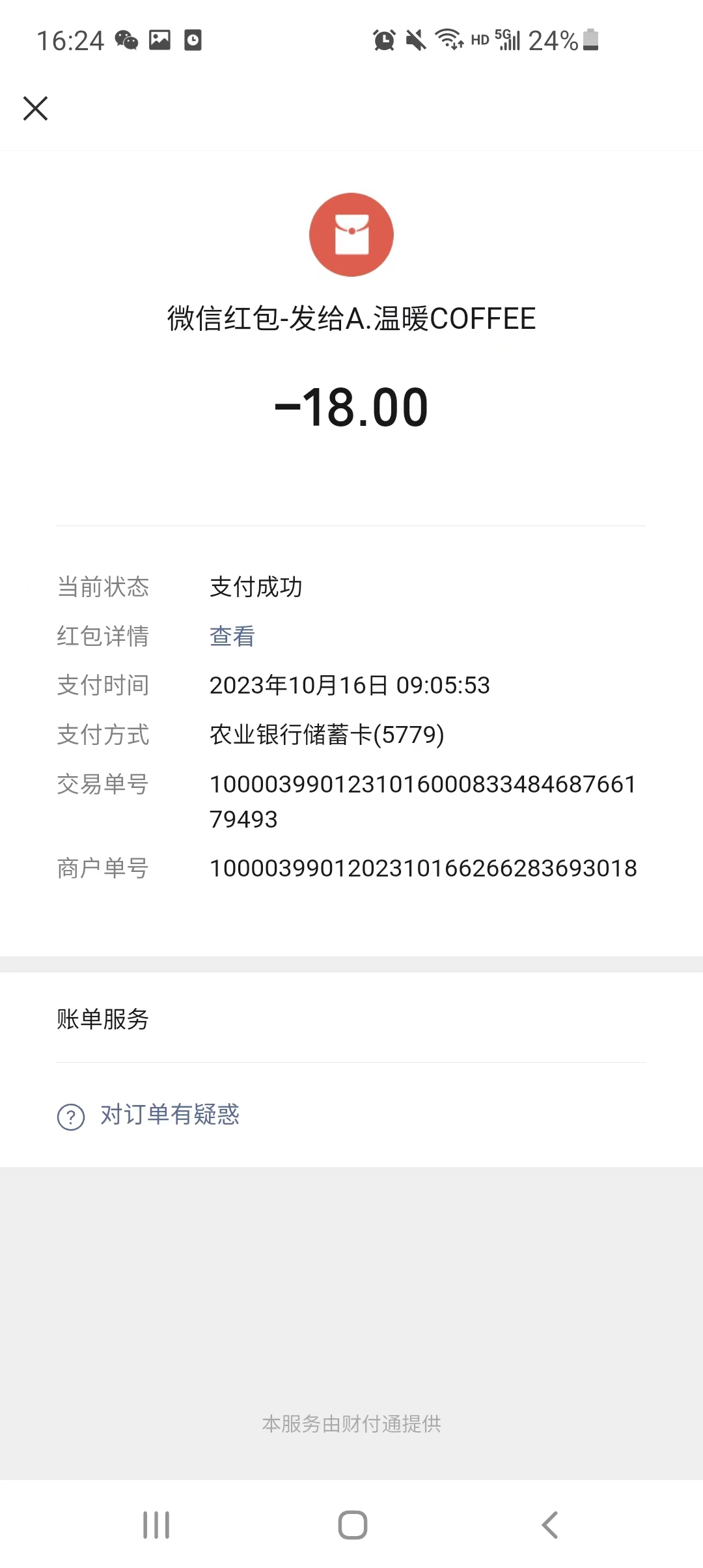
Task: Go back using system navigation
Action: click(550, 1525)
